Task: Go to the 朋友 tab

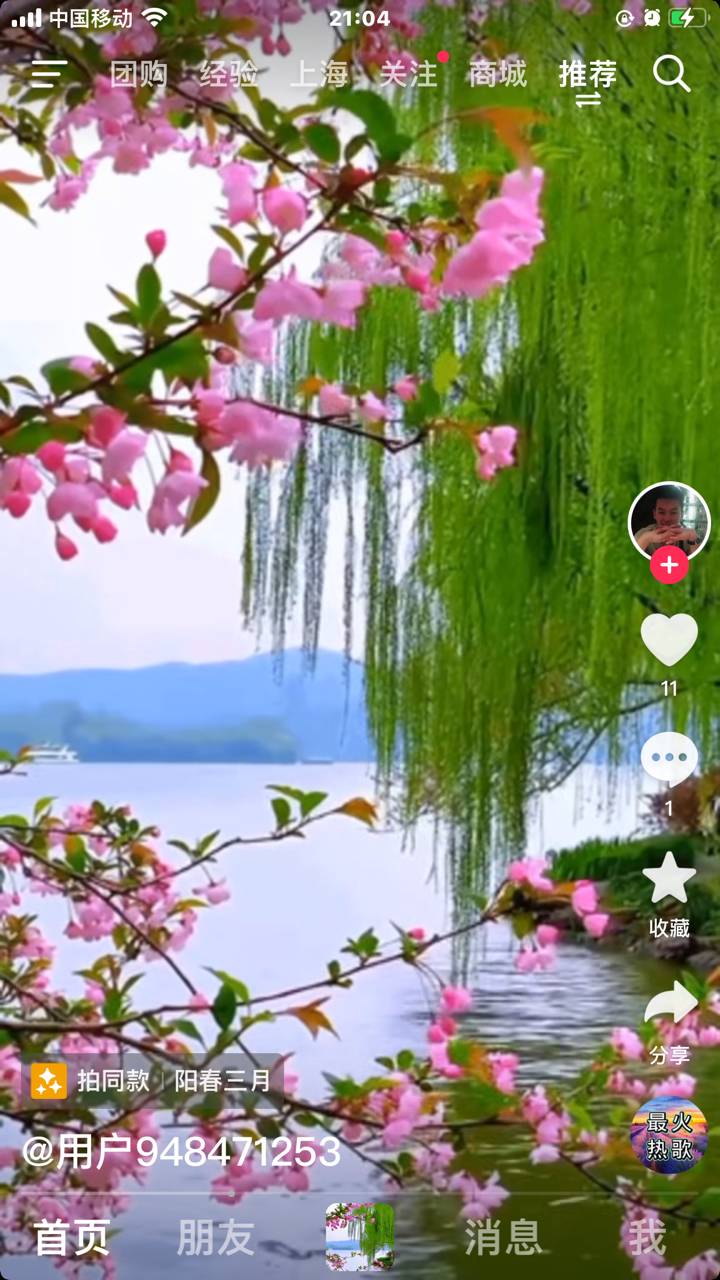Action: 215,1237
